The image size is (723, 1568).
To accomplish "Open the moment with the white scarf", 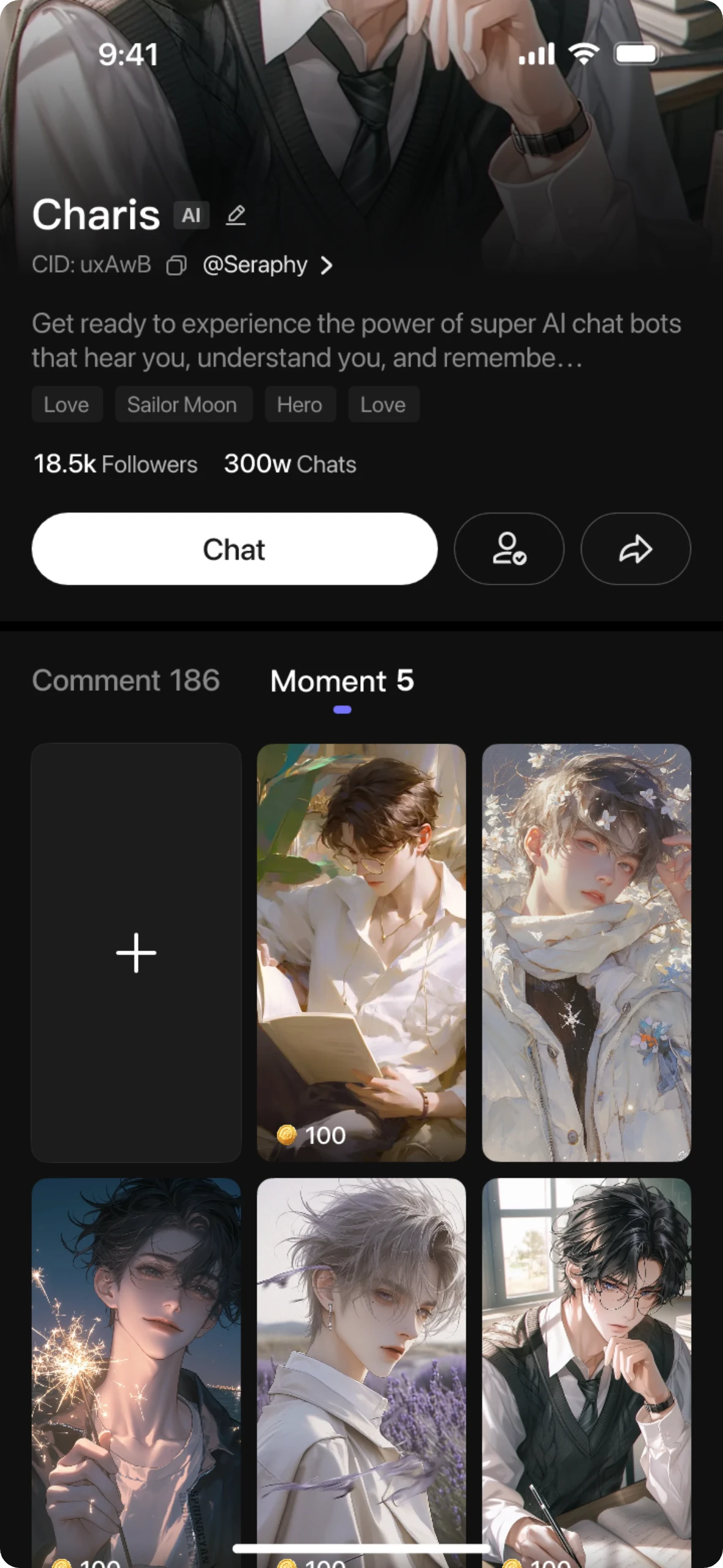I will click(586, 952).
